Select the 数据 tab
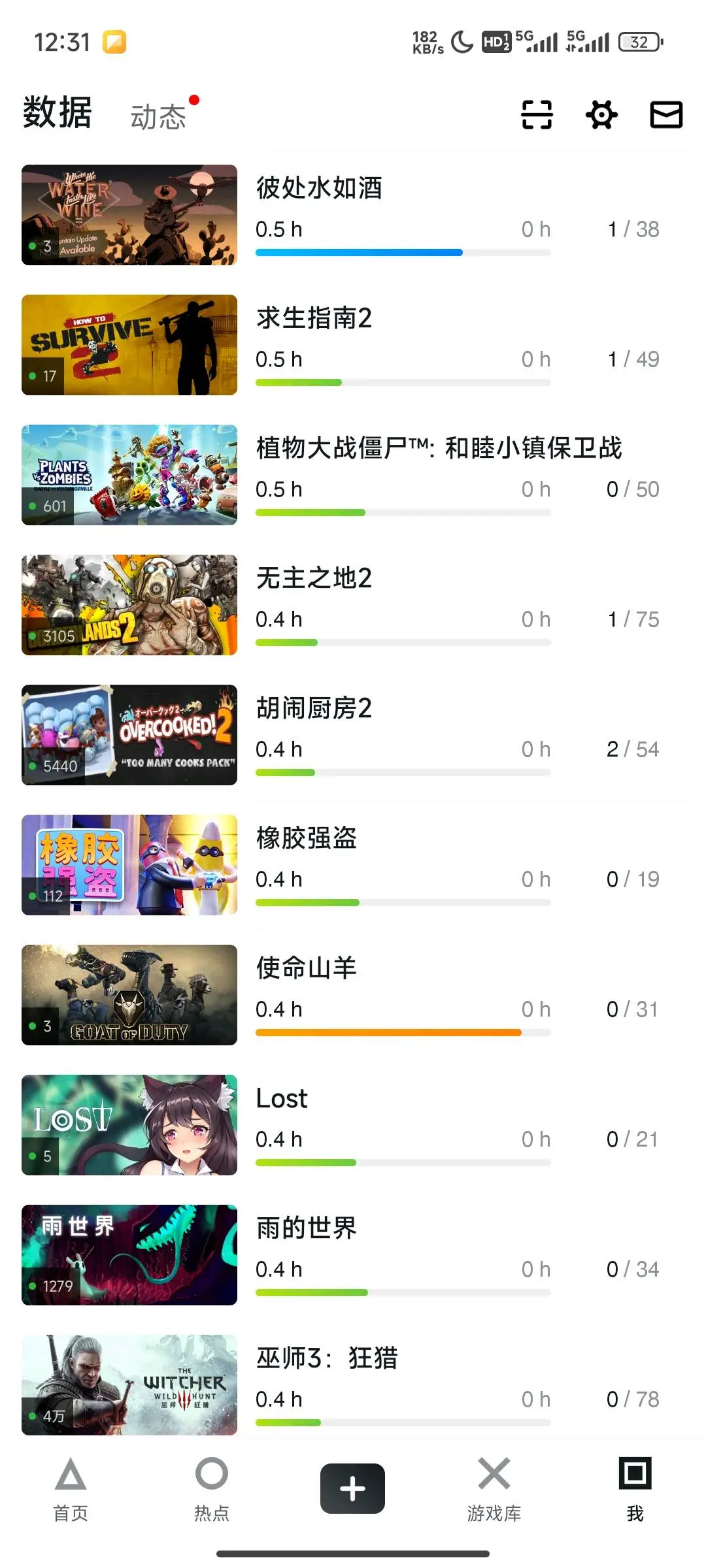This screenshot has height=1568, width=706. pos(58,113)
